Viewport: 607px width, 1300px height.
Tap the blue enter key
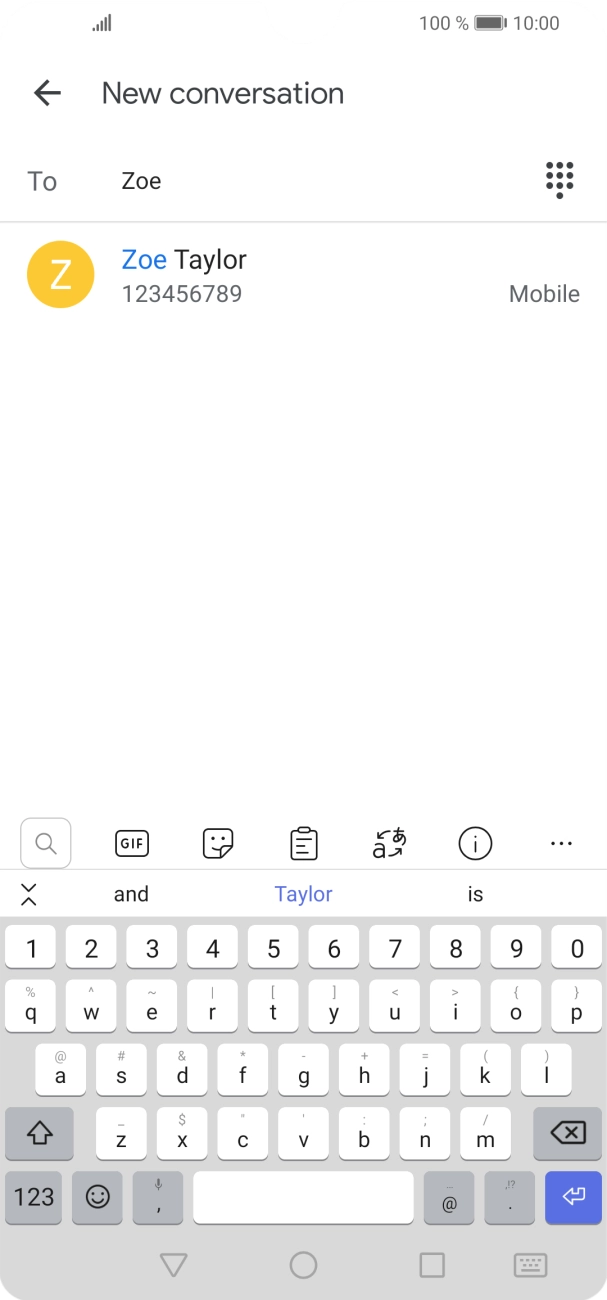573,1197
